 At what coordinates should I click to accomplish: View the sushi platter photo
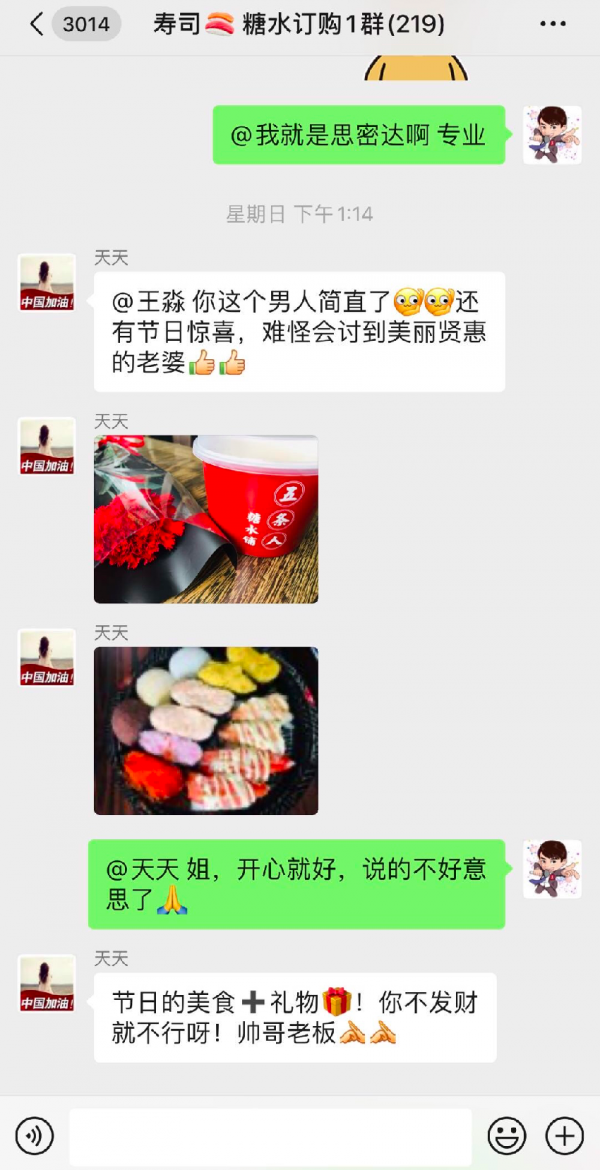(x=206, y=731)
